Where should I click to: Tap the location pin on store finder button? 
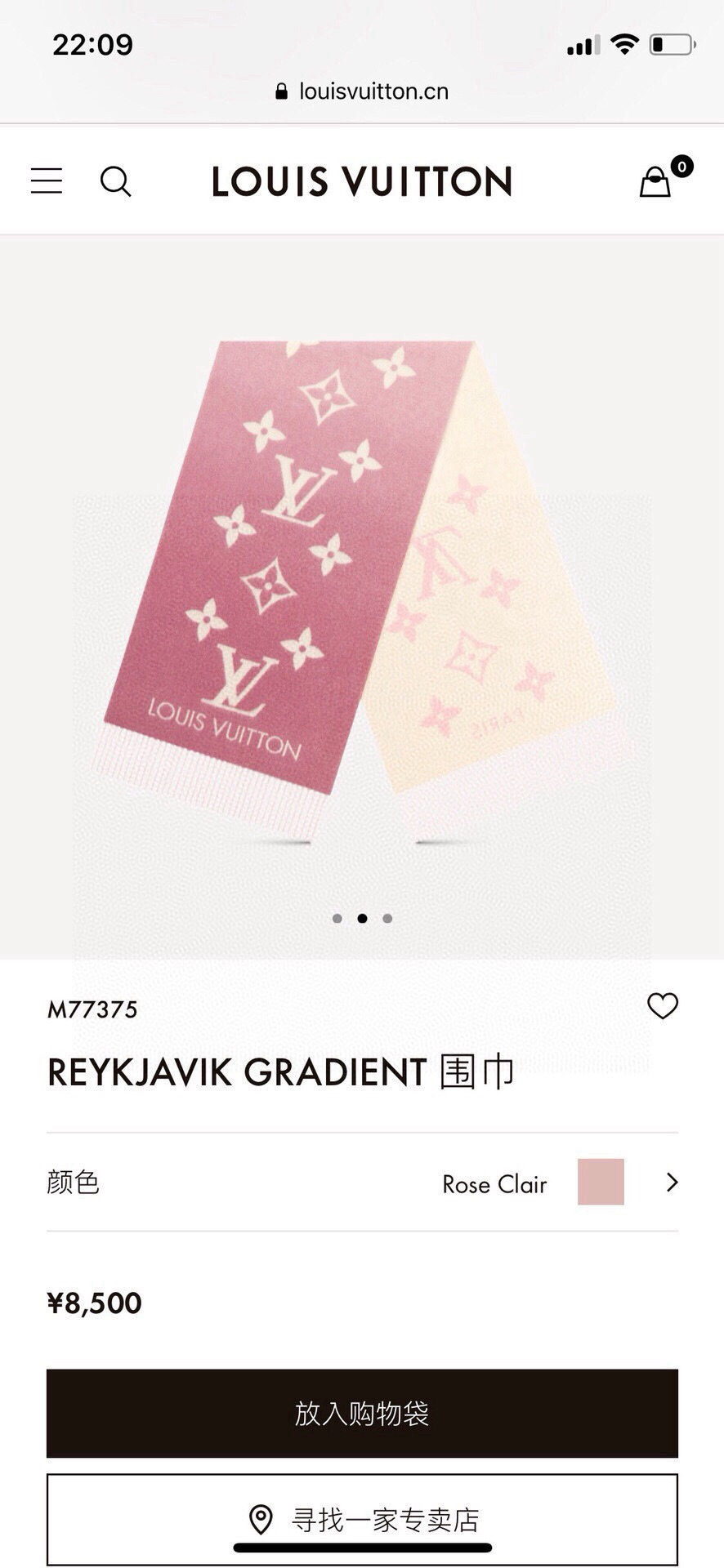261,1517
